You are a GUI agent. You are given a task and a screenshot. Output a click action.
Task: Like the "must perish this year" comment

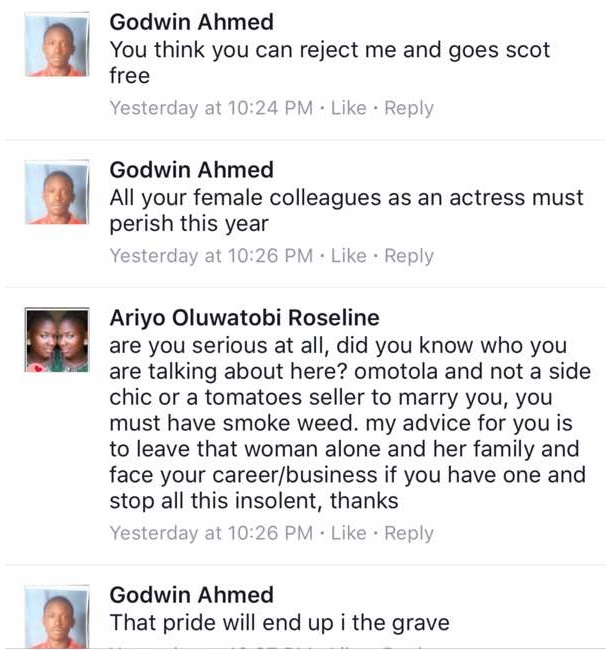click(348, 256)
